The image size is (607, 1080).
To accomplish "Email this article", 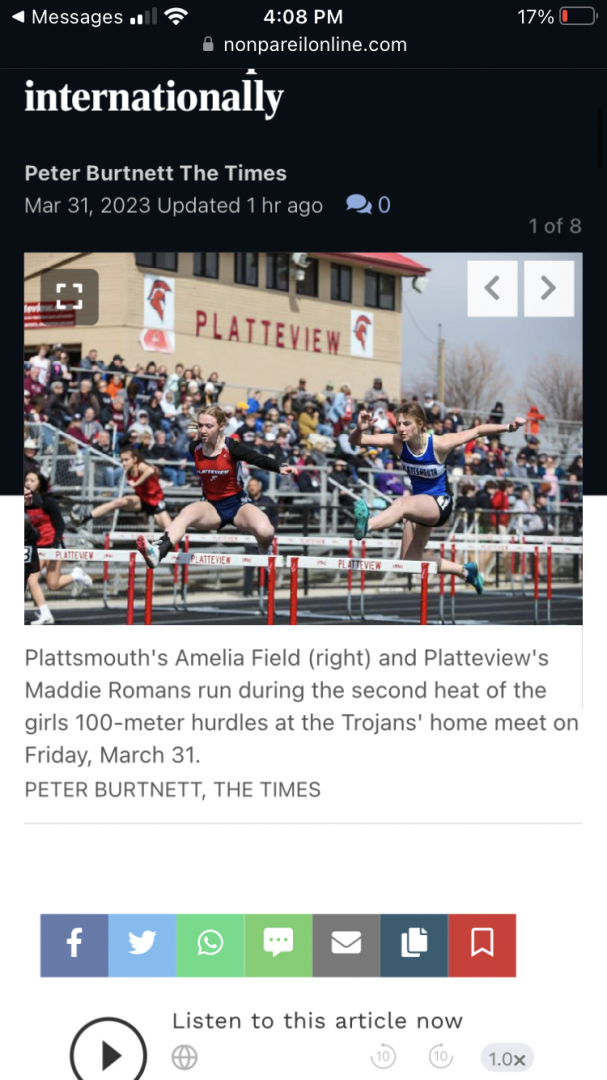I will click(x=347, y=945).
